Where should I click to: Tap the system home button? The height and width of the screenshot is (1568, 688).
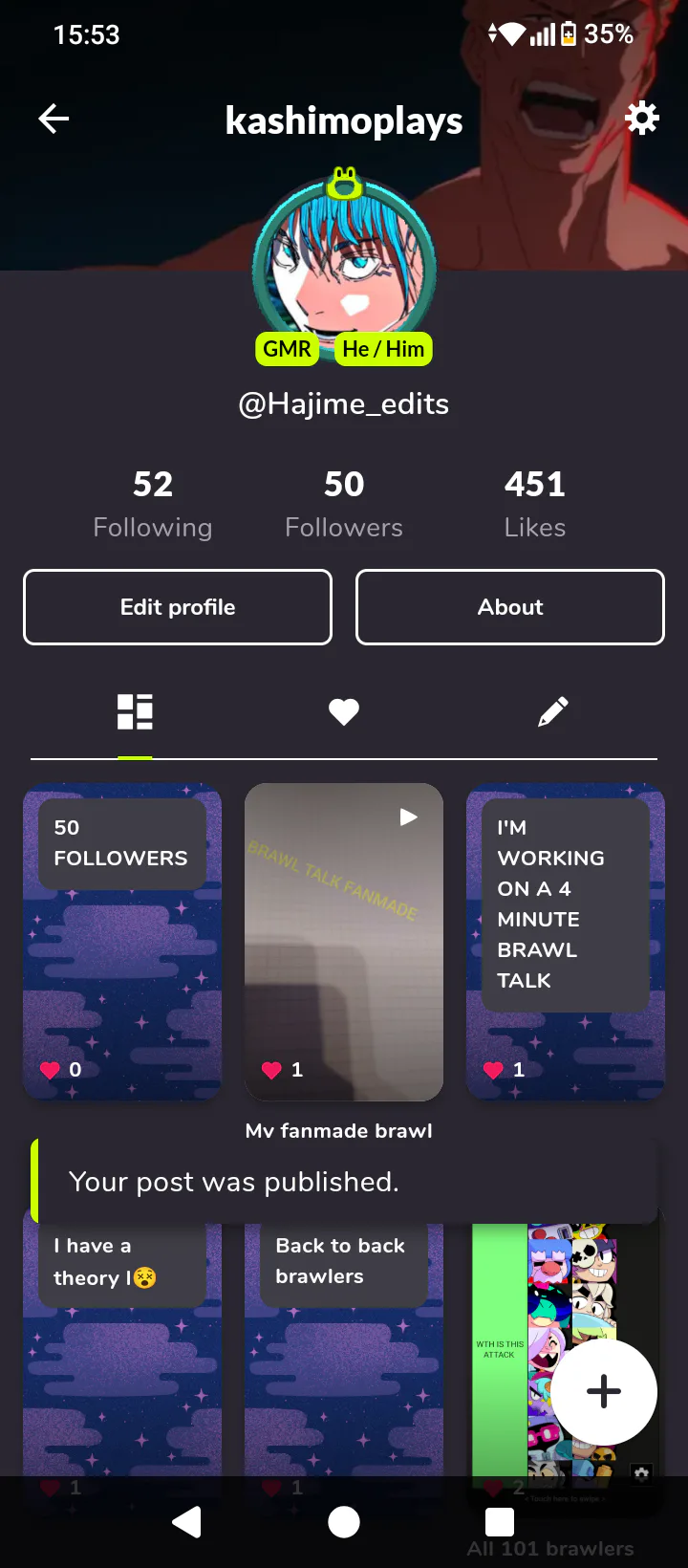point(344,1522)
